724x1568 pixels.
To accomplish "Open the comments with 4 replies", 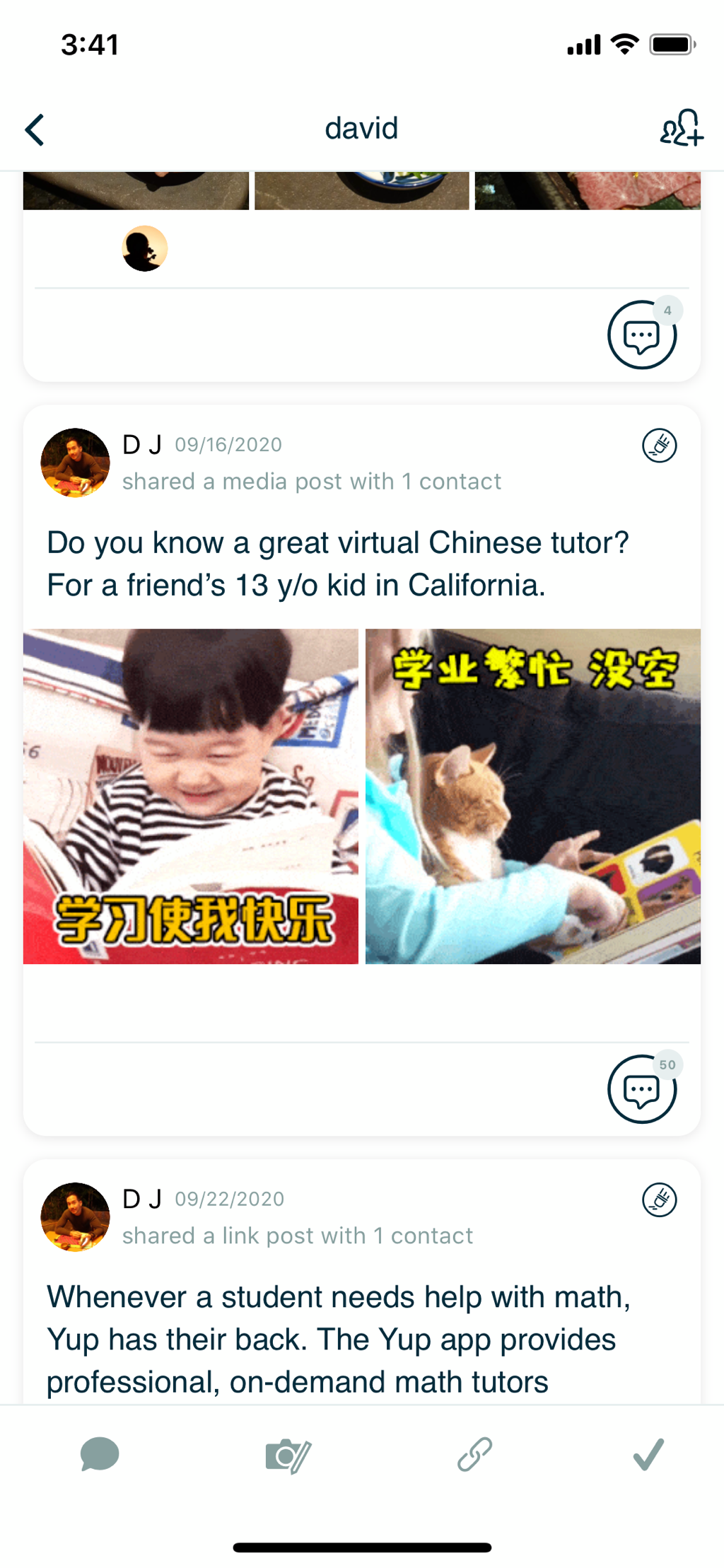I will (x=641, y=335).
